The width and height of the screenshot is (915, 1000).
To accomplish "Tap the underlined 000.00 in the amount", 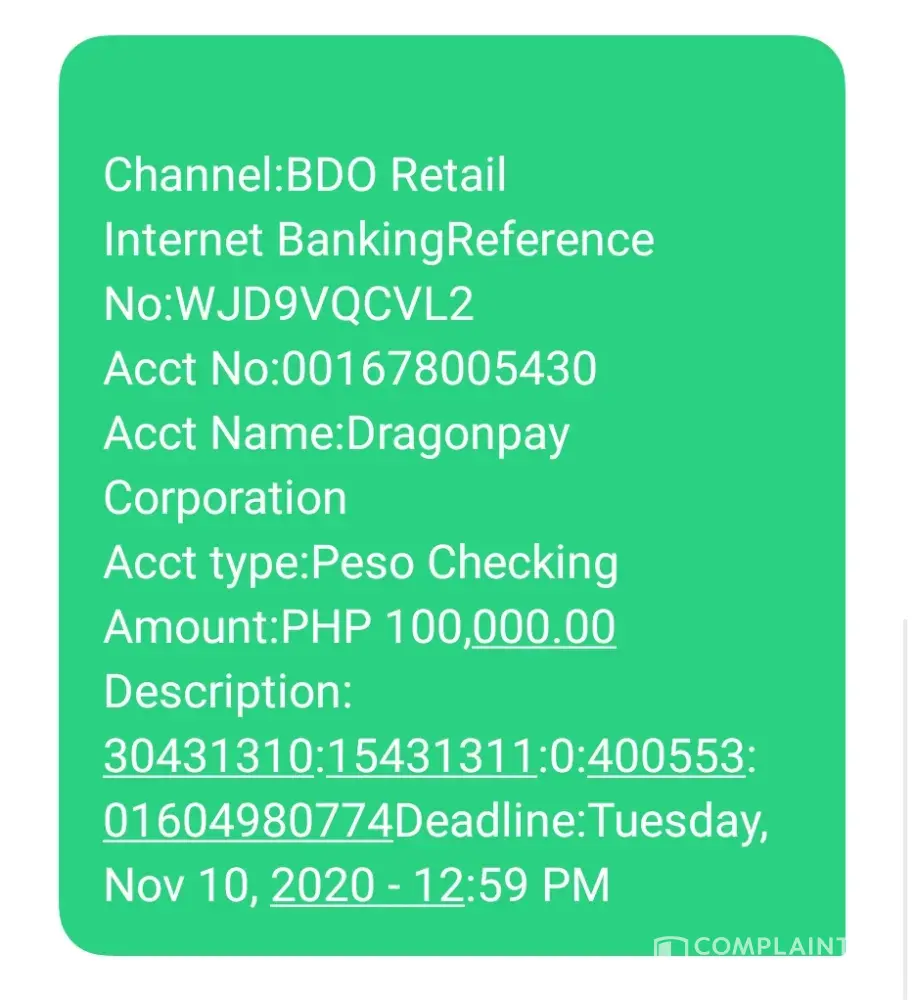I will (544, 628).
